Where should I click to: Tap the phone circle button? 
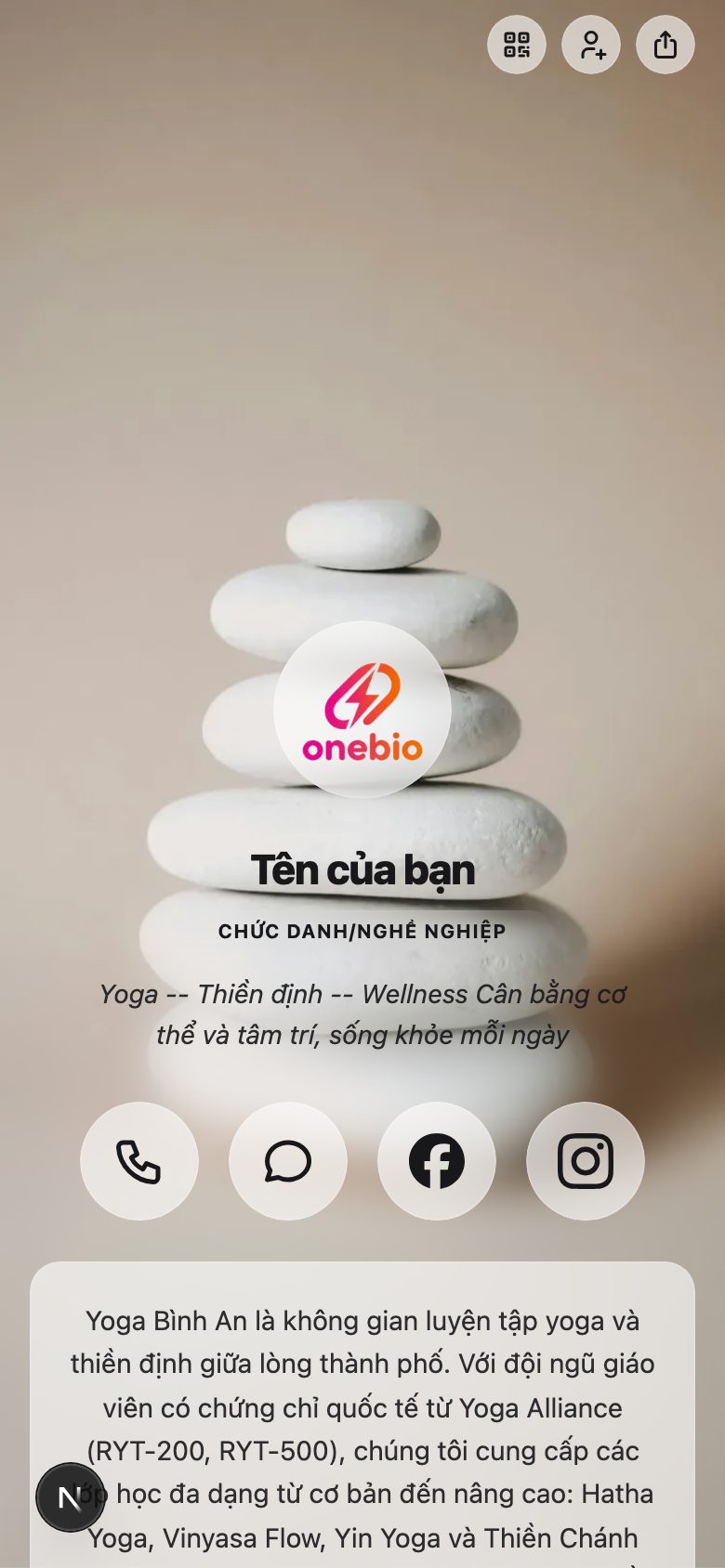pyautogui.click(x=138, y=1161)
